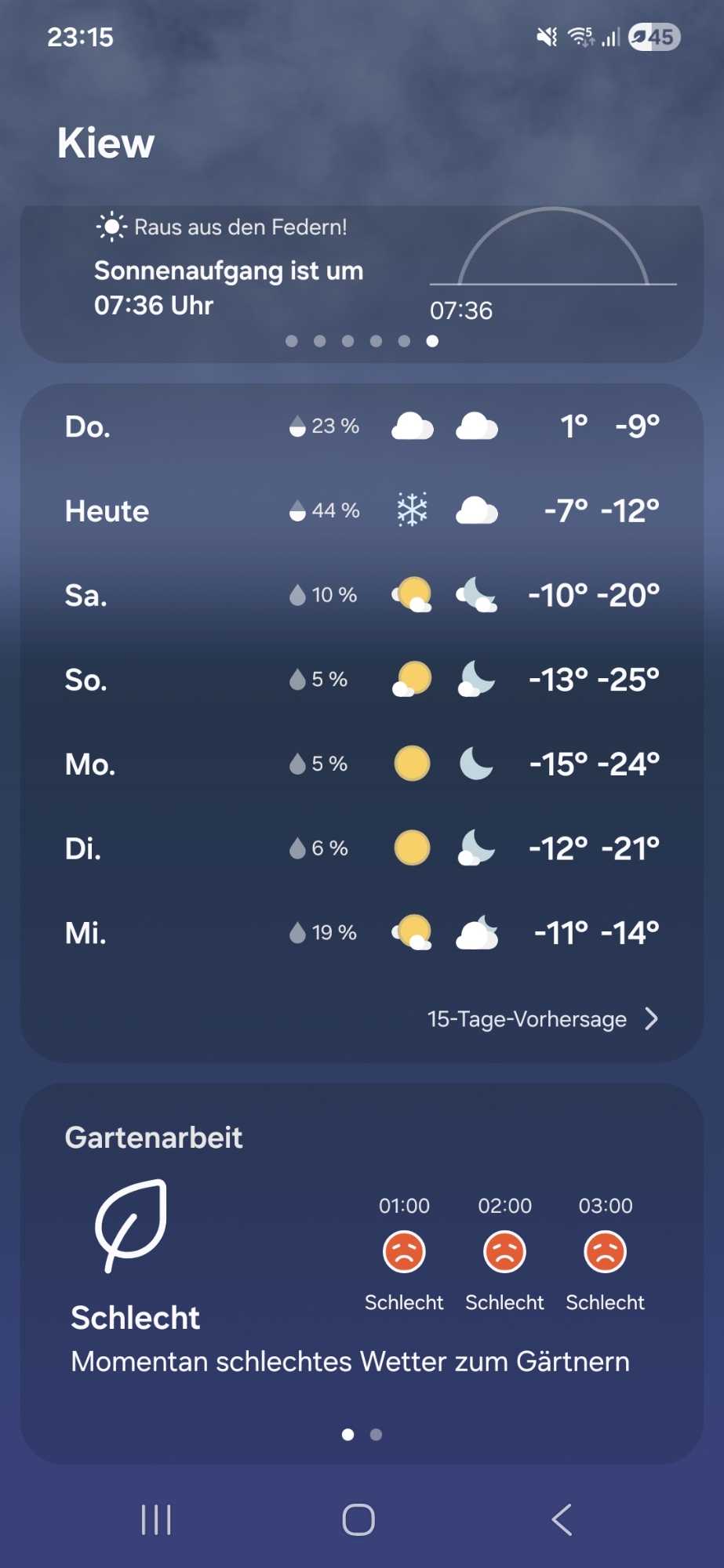The image size is (724, 1568).
Task: Open the Heute forecast row
Action: [x=362, y=511]
